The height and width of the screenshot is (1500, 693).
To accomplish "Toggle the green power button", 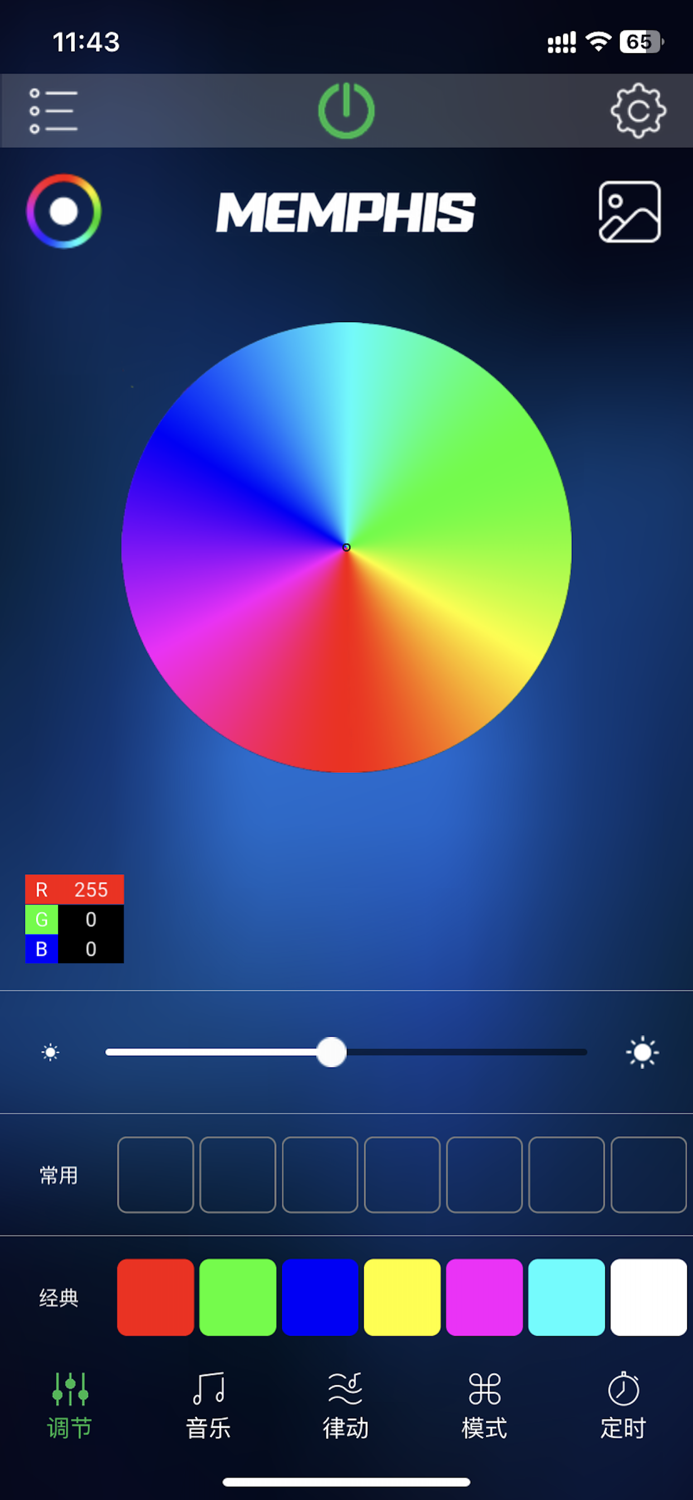I will 346,110.
